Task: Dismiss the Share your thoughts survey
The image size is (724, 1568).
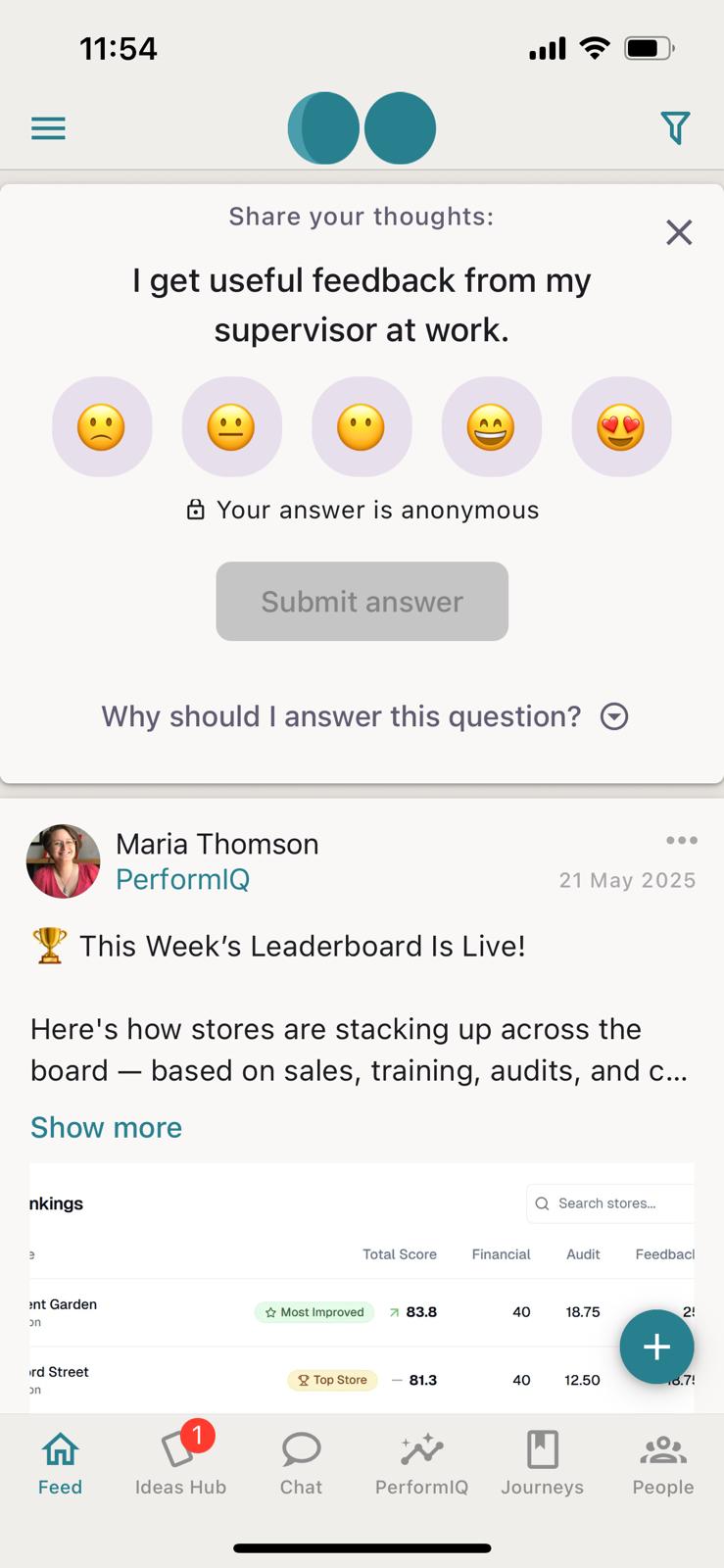Action: [679, 232]
